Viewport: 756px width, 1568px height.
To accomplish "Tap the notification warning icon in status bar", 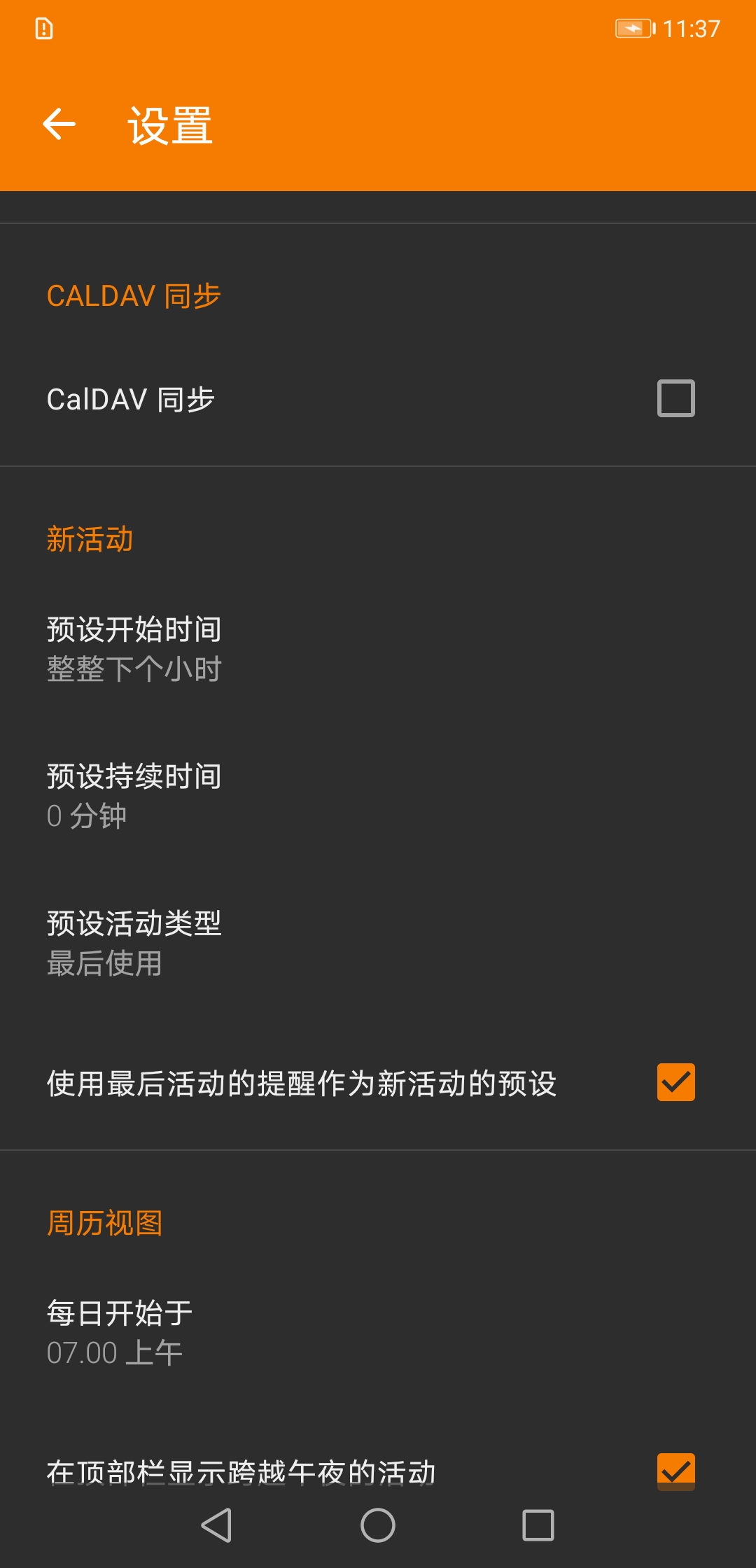I will [x=43, y=29].
